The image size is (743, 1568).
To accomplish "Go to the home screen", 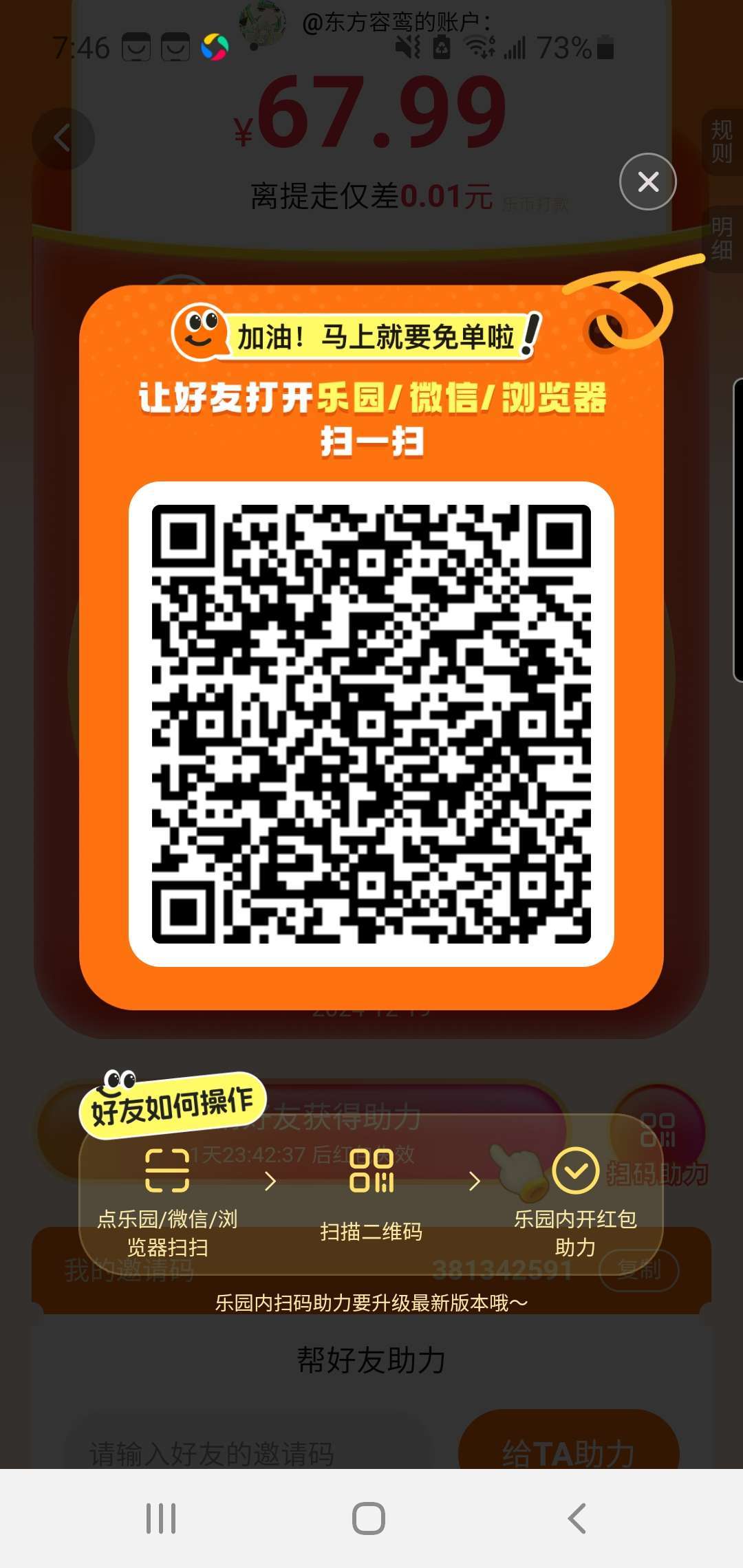I will (369, 1518).
